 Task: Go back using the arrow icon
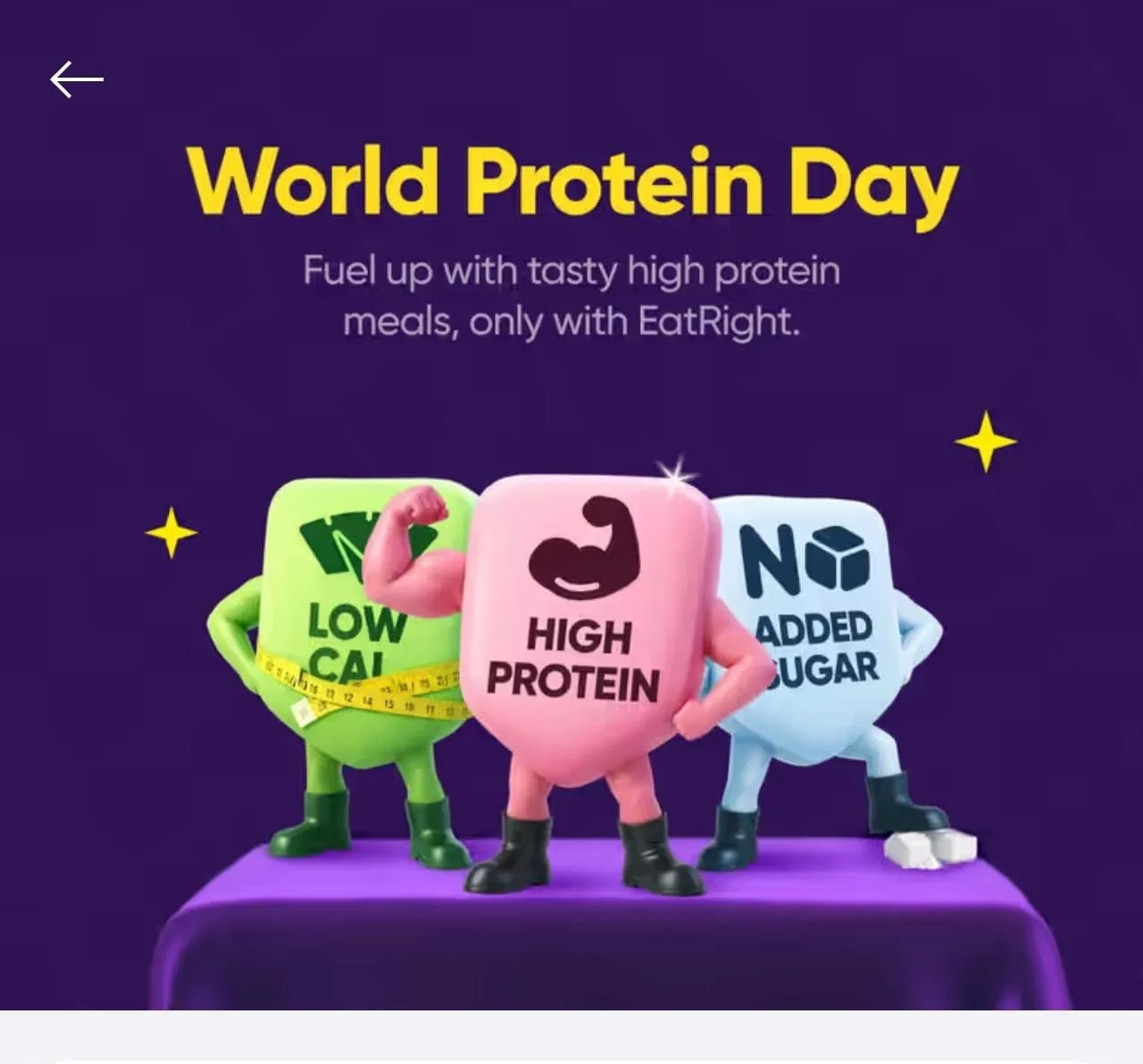(x=77, y=79)
